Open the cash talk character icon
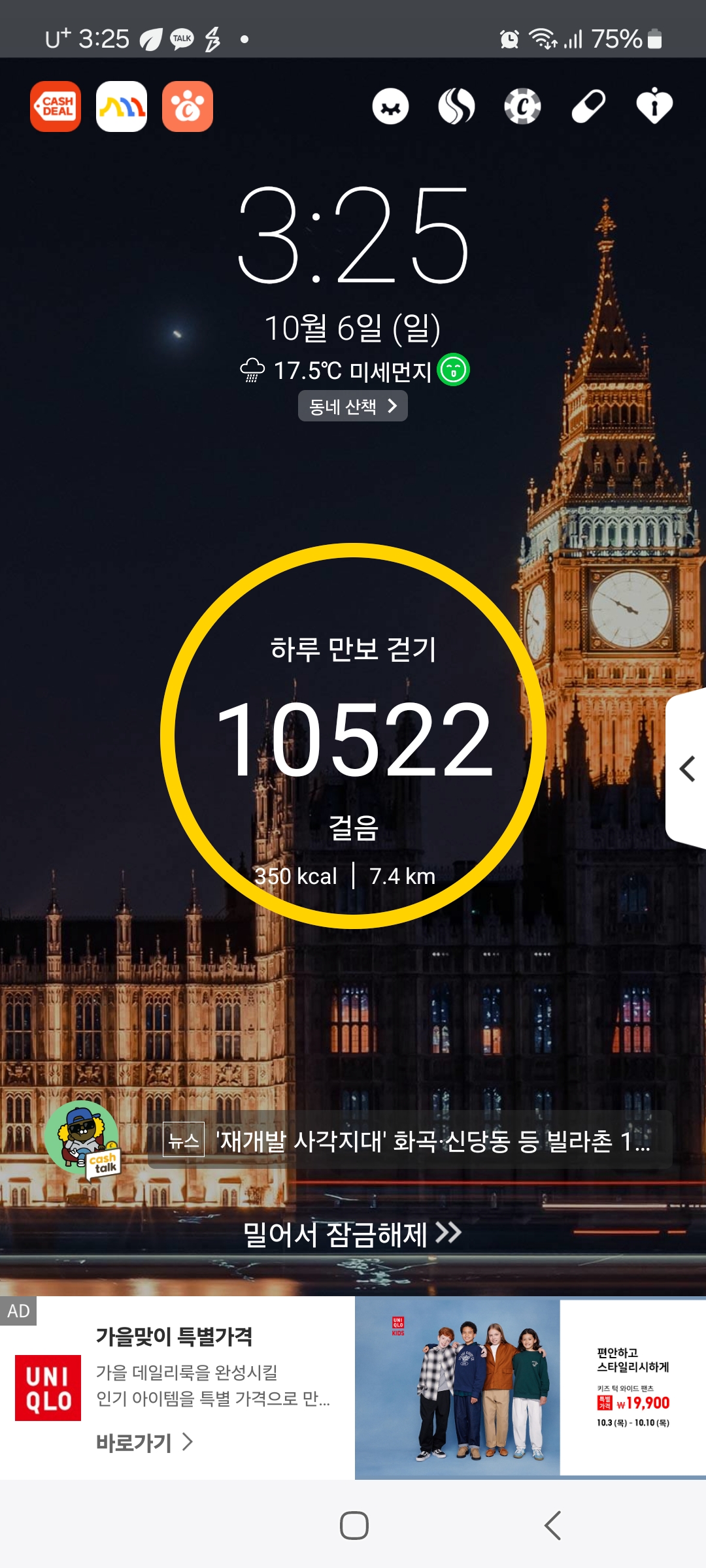The width and height of the screenshot is (706, 1568). 82,1139
